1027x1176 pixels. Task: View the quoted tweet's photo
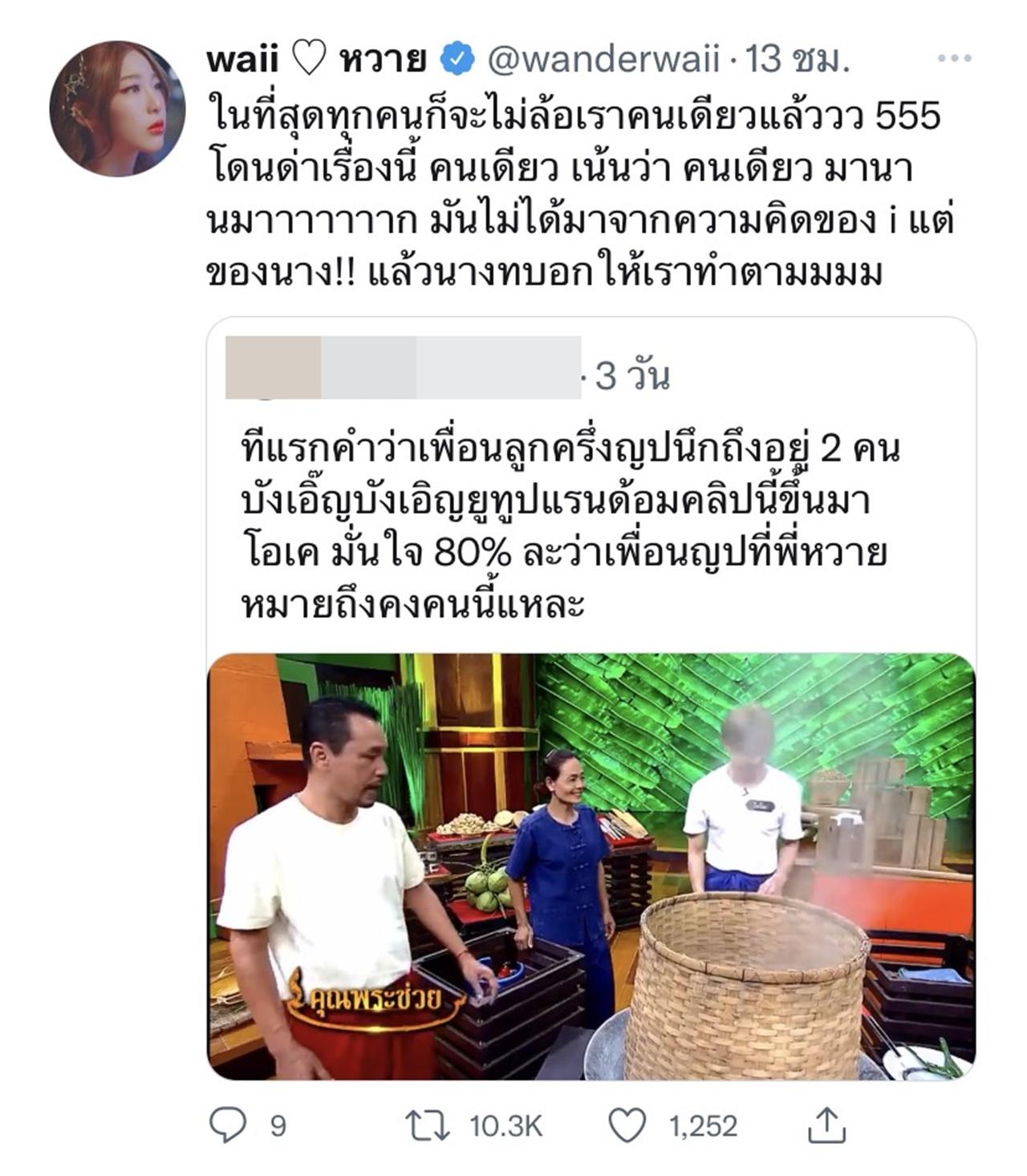click(x=591, y=866)
